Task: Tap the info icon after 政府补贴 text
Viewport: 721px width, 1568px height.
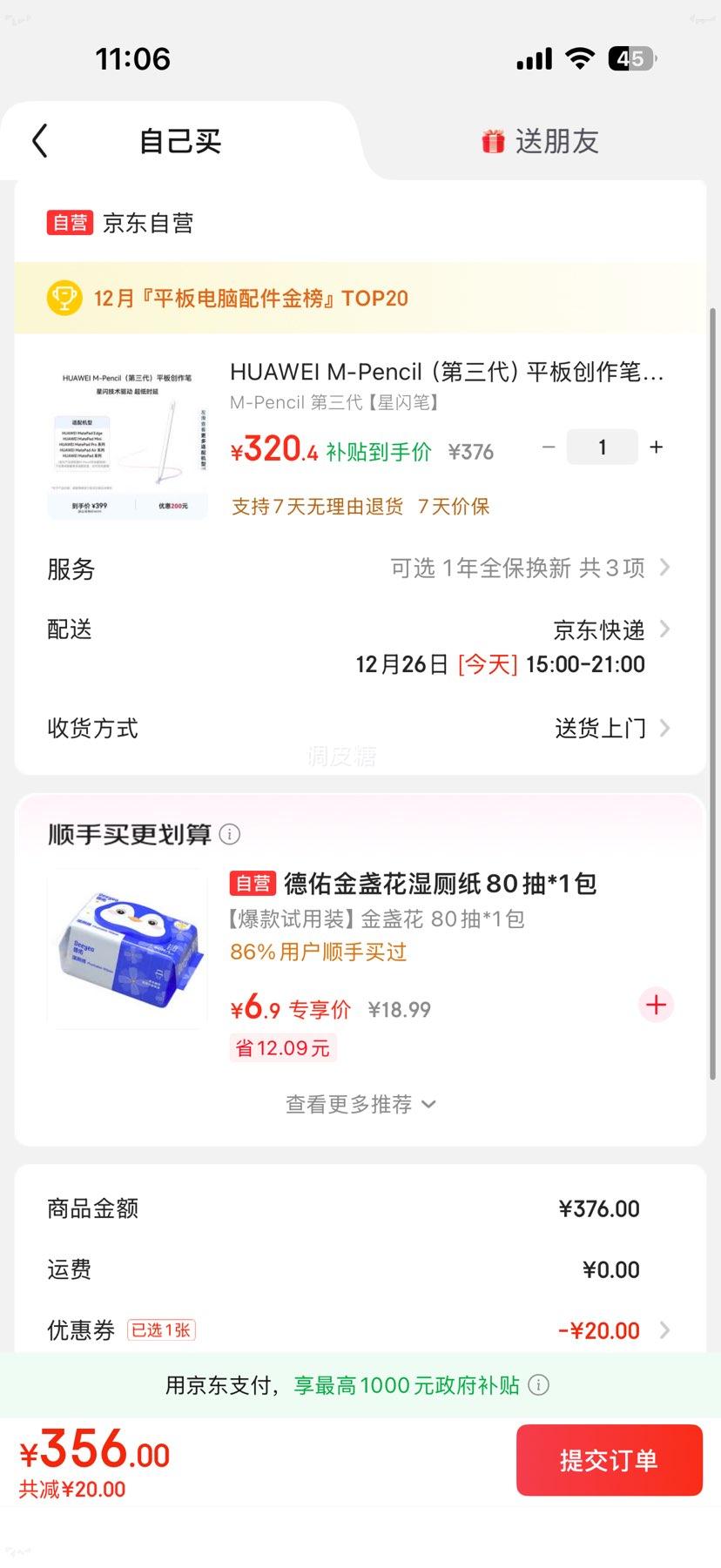Action: 539,1385
